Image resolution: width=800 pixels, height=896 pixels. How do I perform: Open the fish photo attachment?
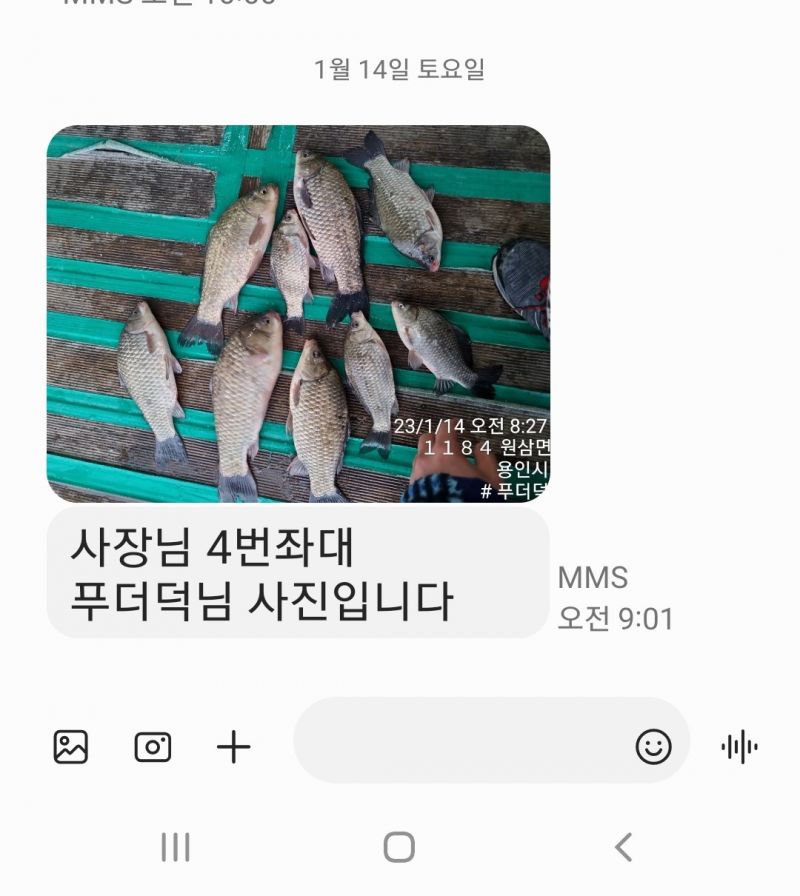298,313
